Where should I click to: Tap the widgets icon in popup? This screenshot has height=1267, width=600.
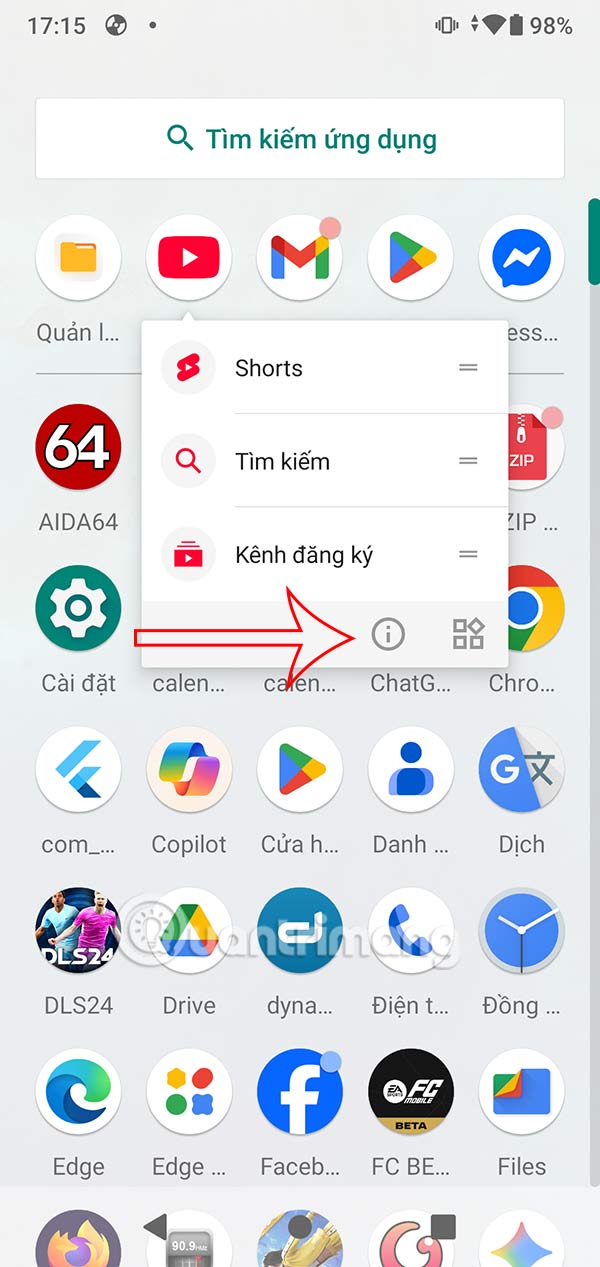point(468,634)
